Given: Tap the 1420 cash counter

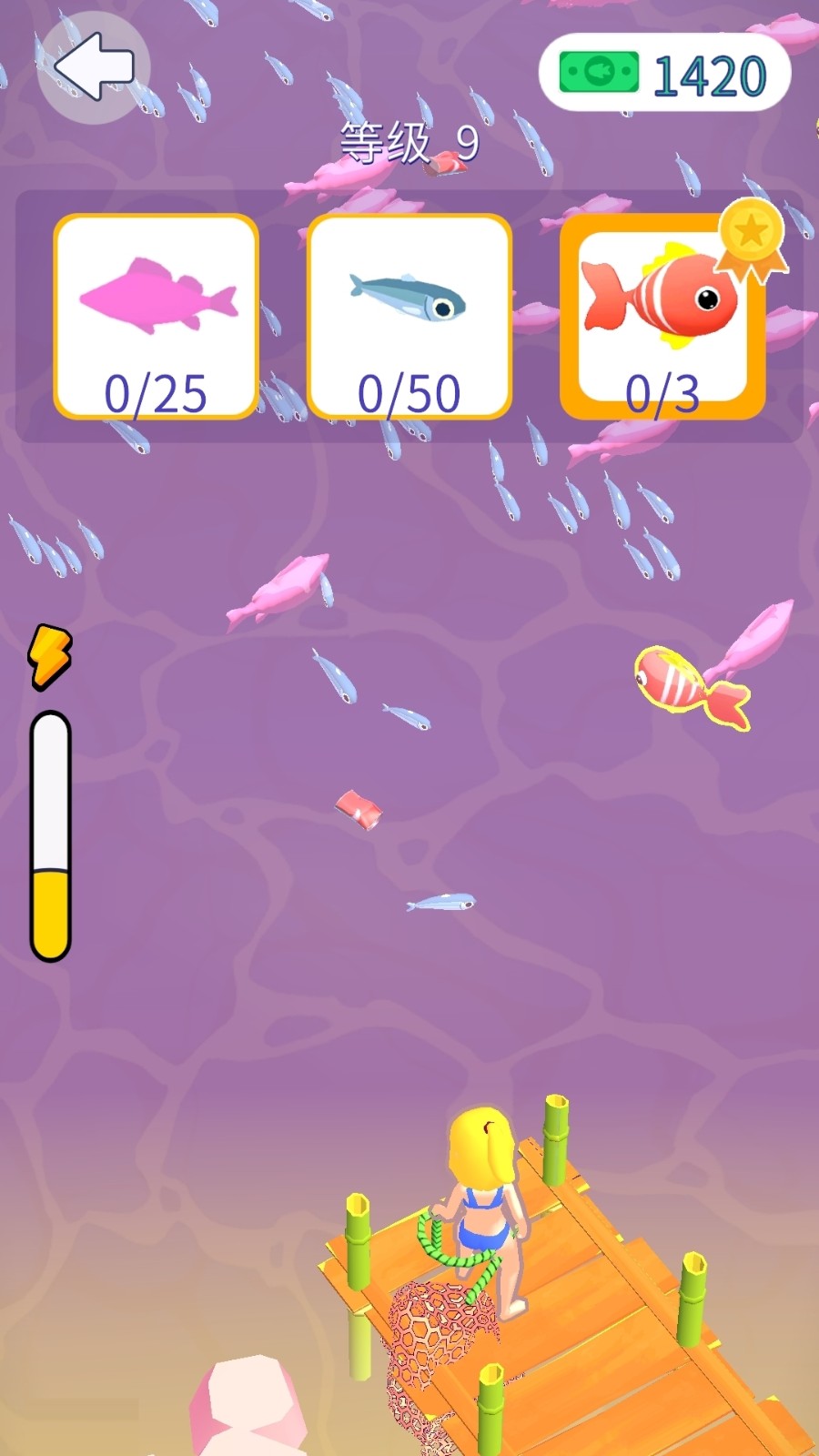Looking at the screenshot, I should 664,74.
